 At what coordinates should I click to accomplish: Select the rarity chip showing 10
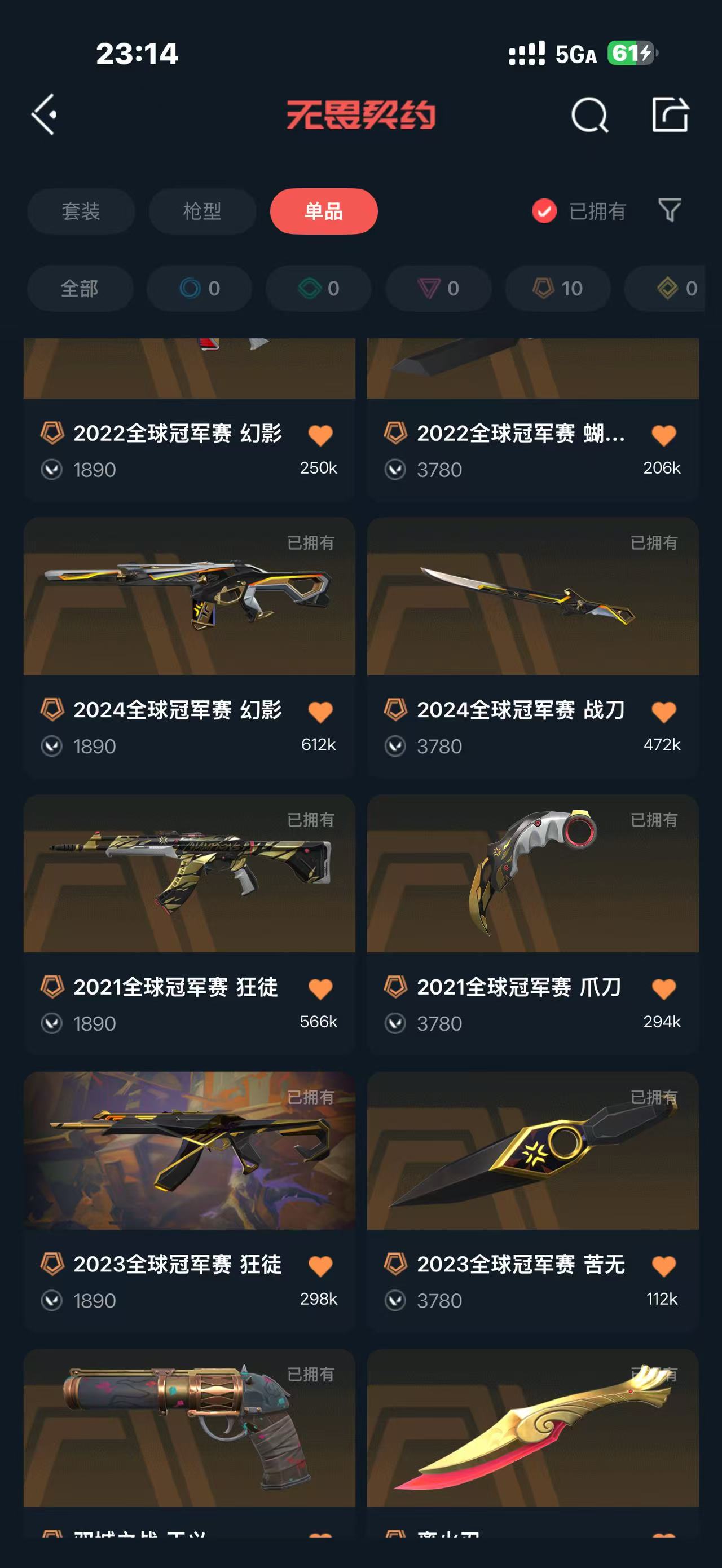(x=558, y=288)
